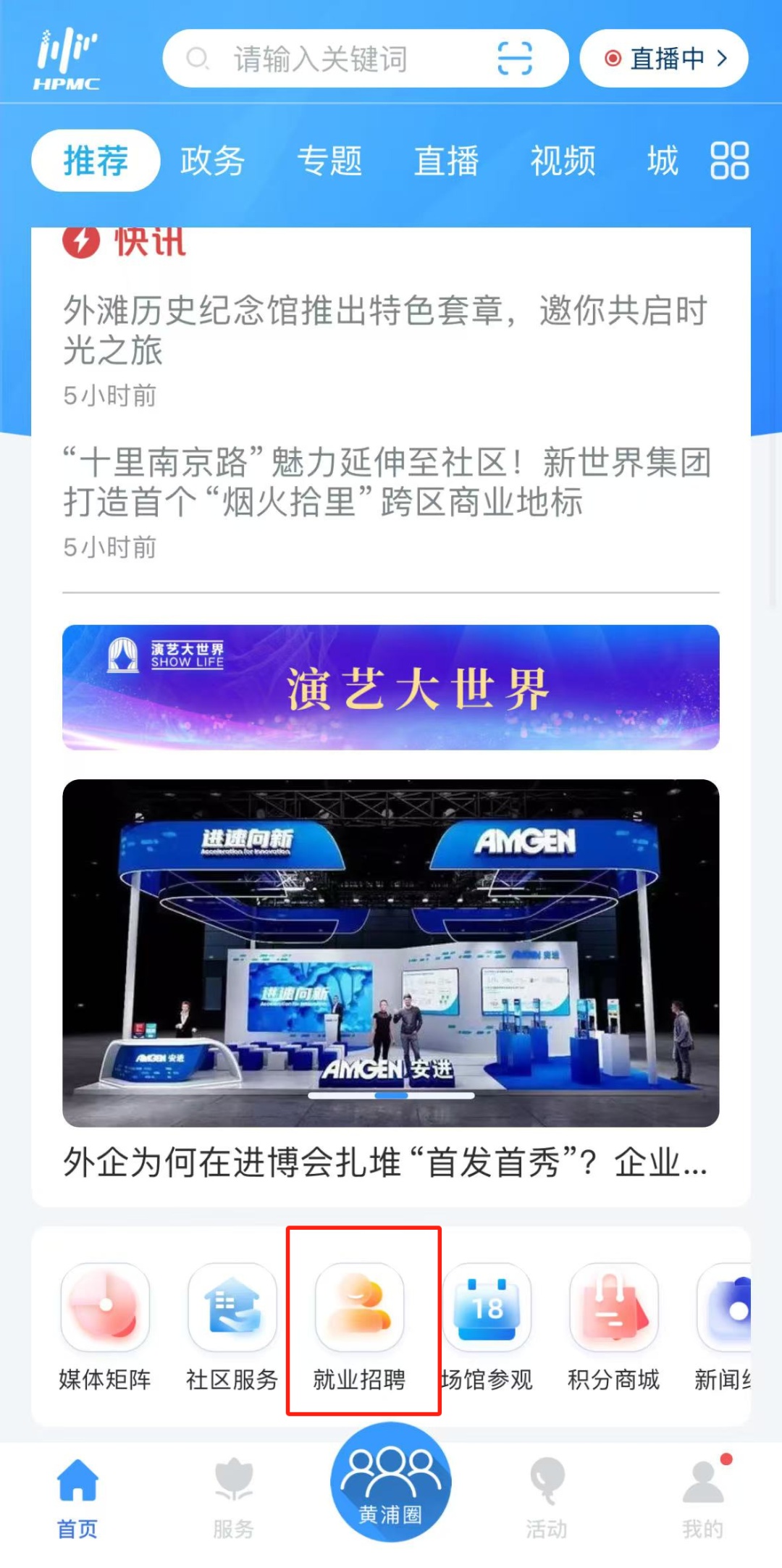Switch to the 直播 tab
Image resolution: width=782 pixels, height=1568 pixels.
click(x=446, y=160)
